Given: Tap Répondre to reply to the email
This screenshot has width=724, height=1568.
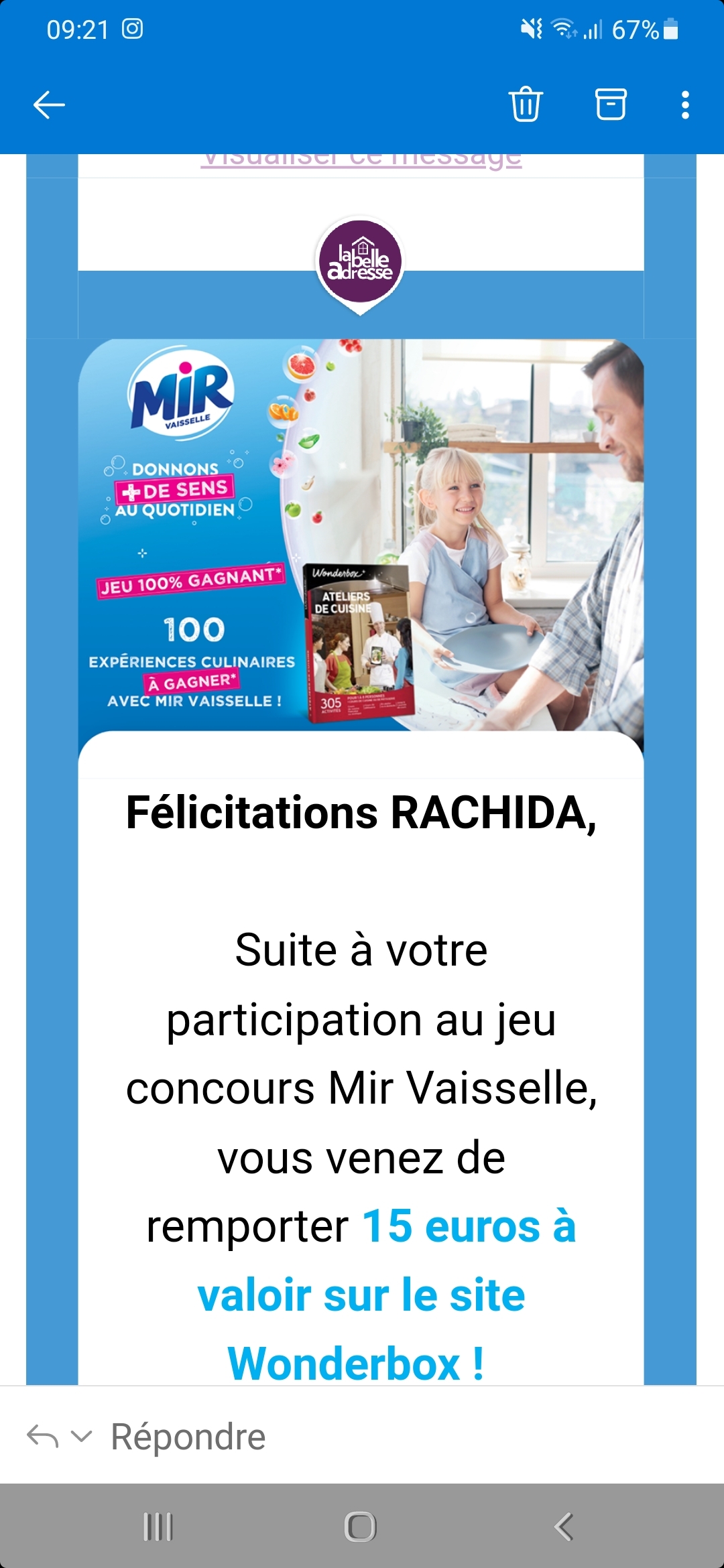Looking at the screenshot, I should click(188, 1437).
